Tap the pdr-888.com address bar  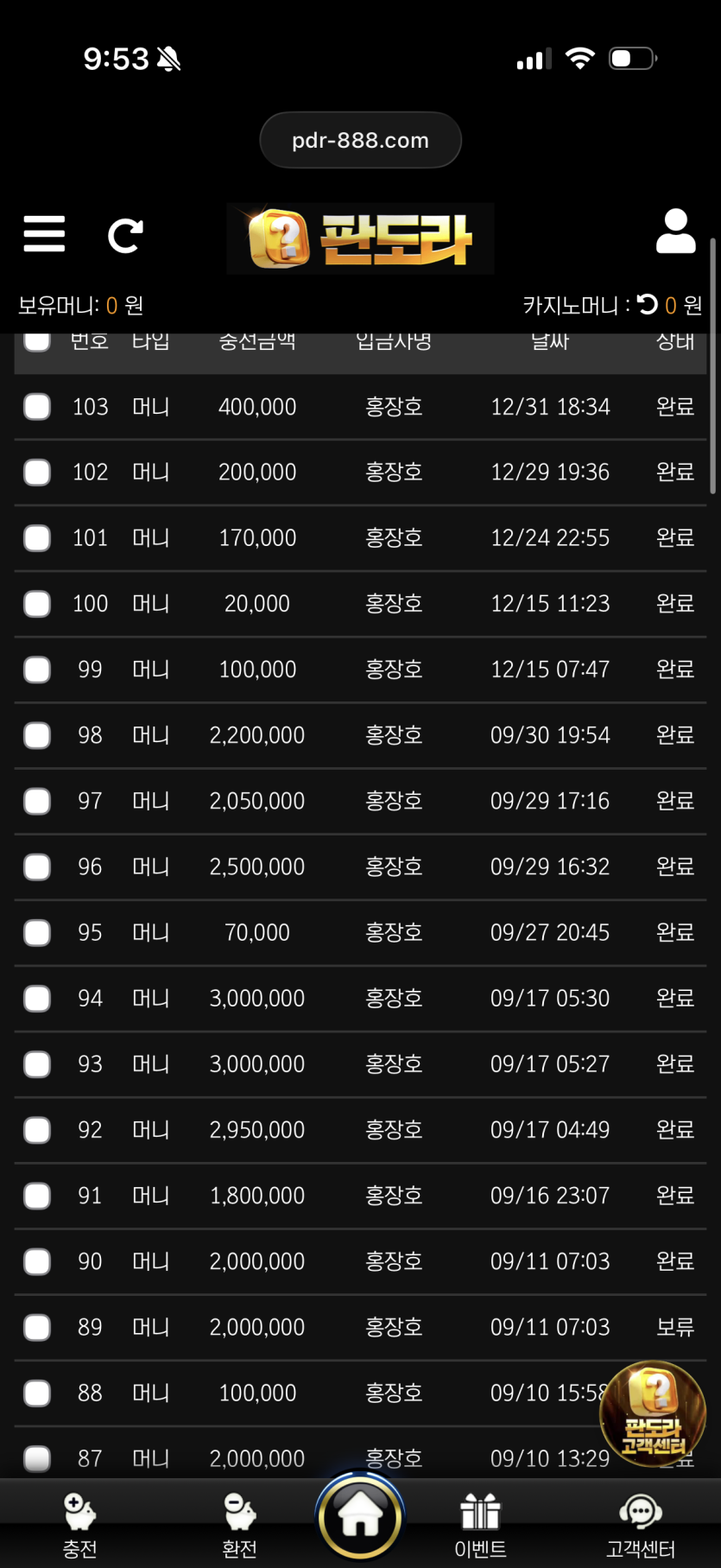[360, 140]
